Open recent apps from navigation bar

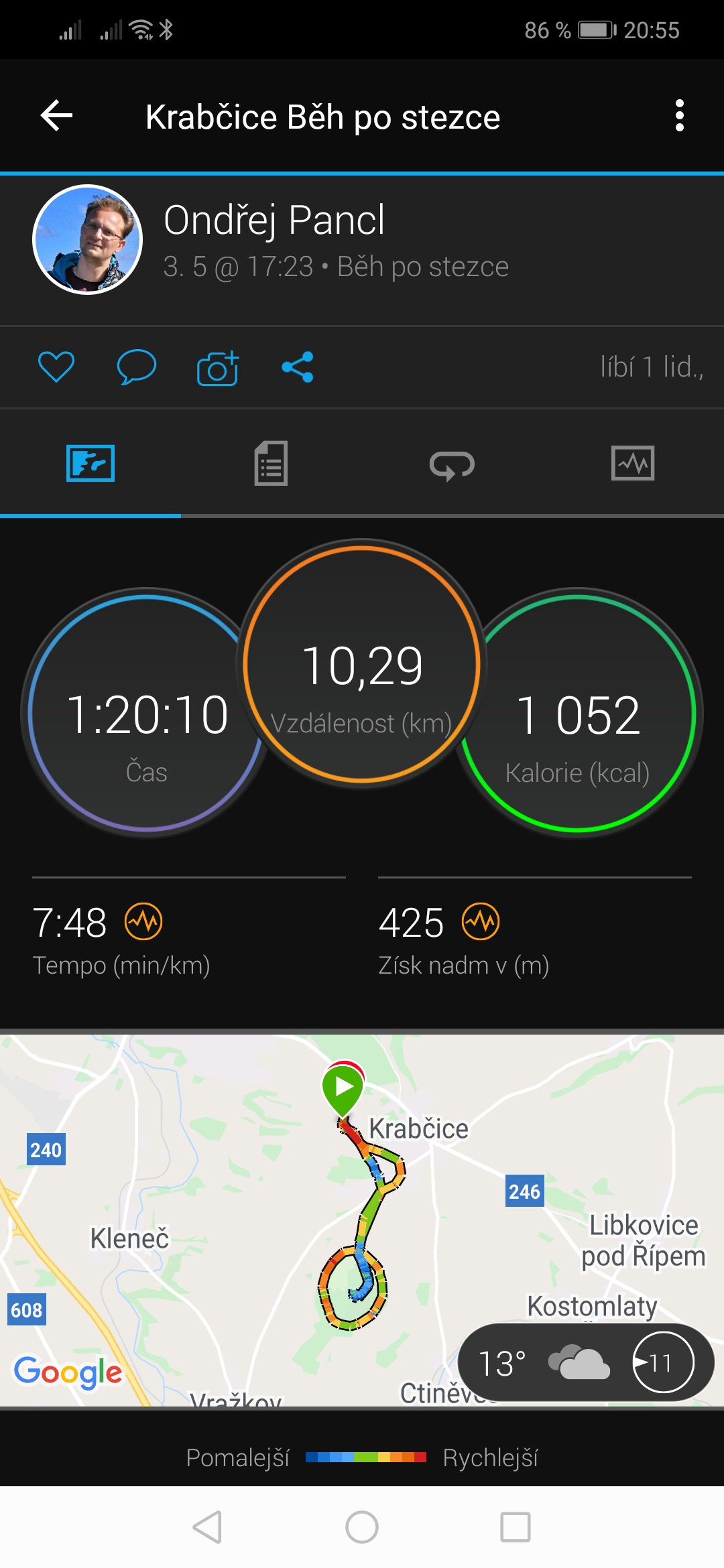516,1527
